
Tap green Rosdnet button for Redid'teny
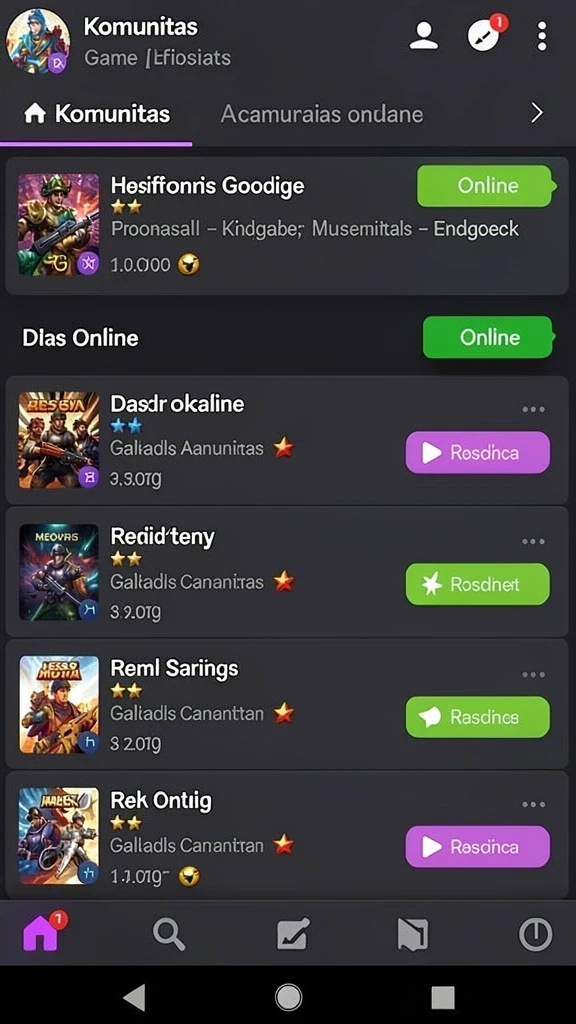pyautogui.click(x=477, y=584)
